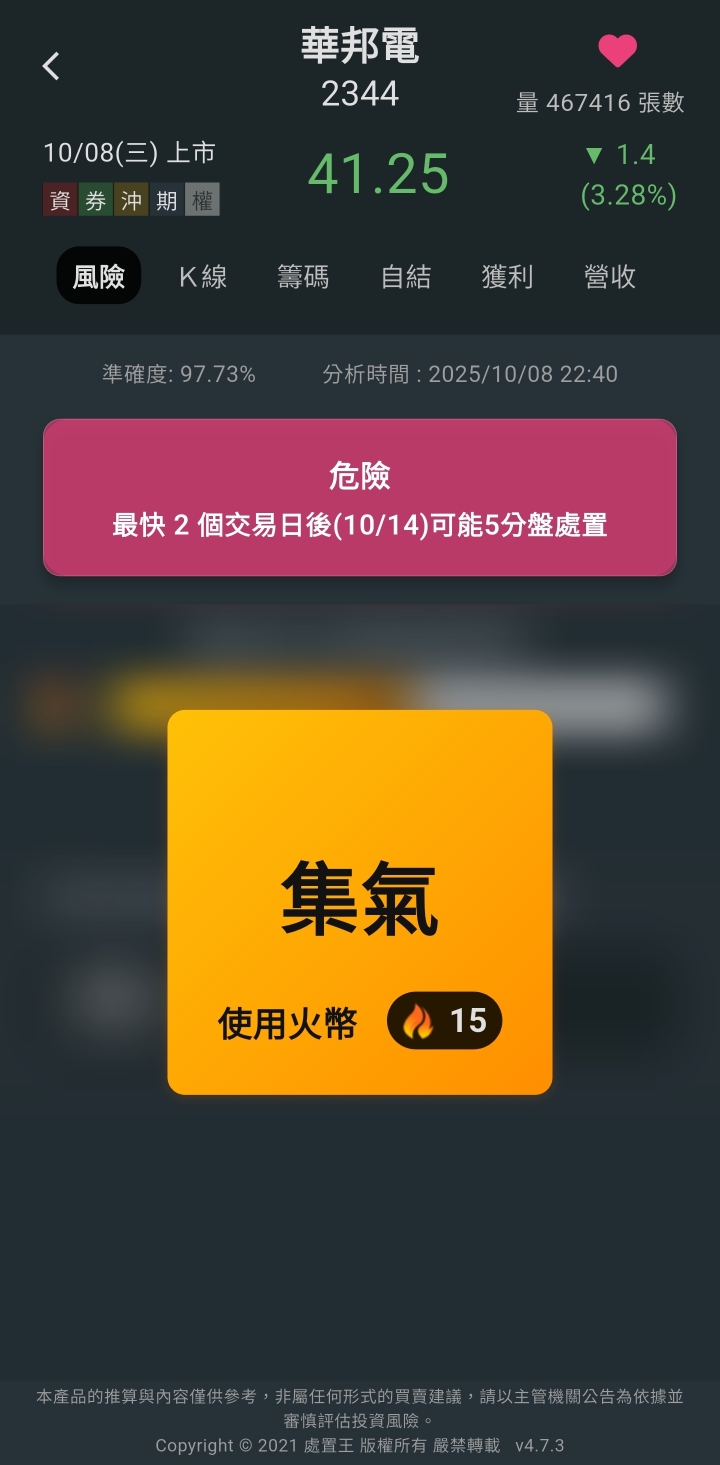Tap the 集氣 button to use 15 火幣
720x1465 pixels.
click(x=360, y=902)
